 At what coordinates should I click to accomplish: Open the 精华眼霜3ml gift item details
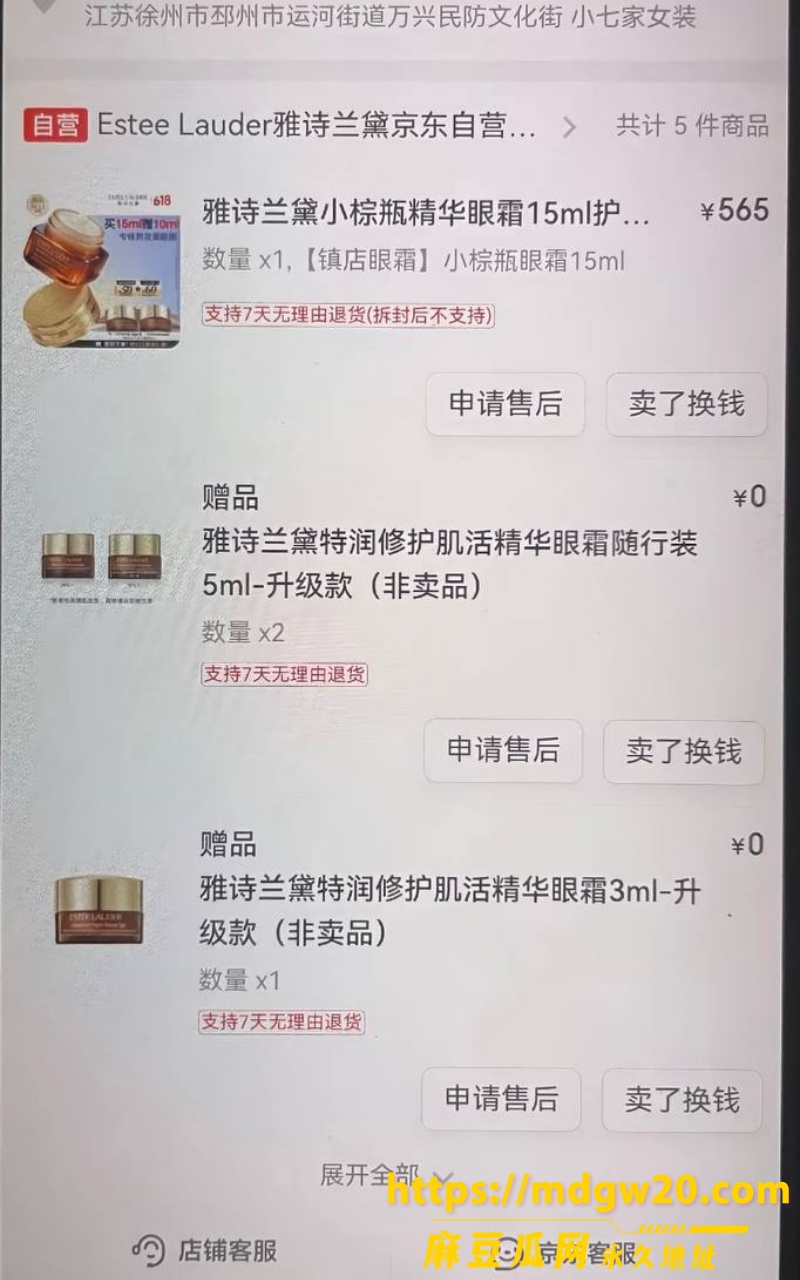(x=450, y=912)
